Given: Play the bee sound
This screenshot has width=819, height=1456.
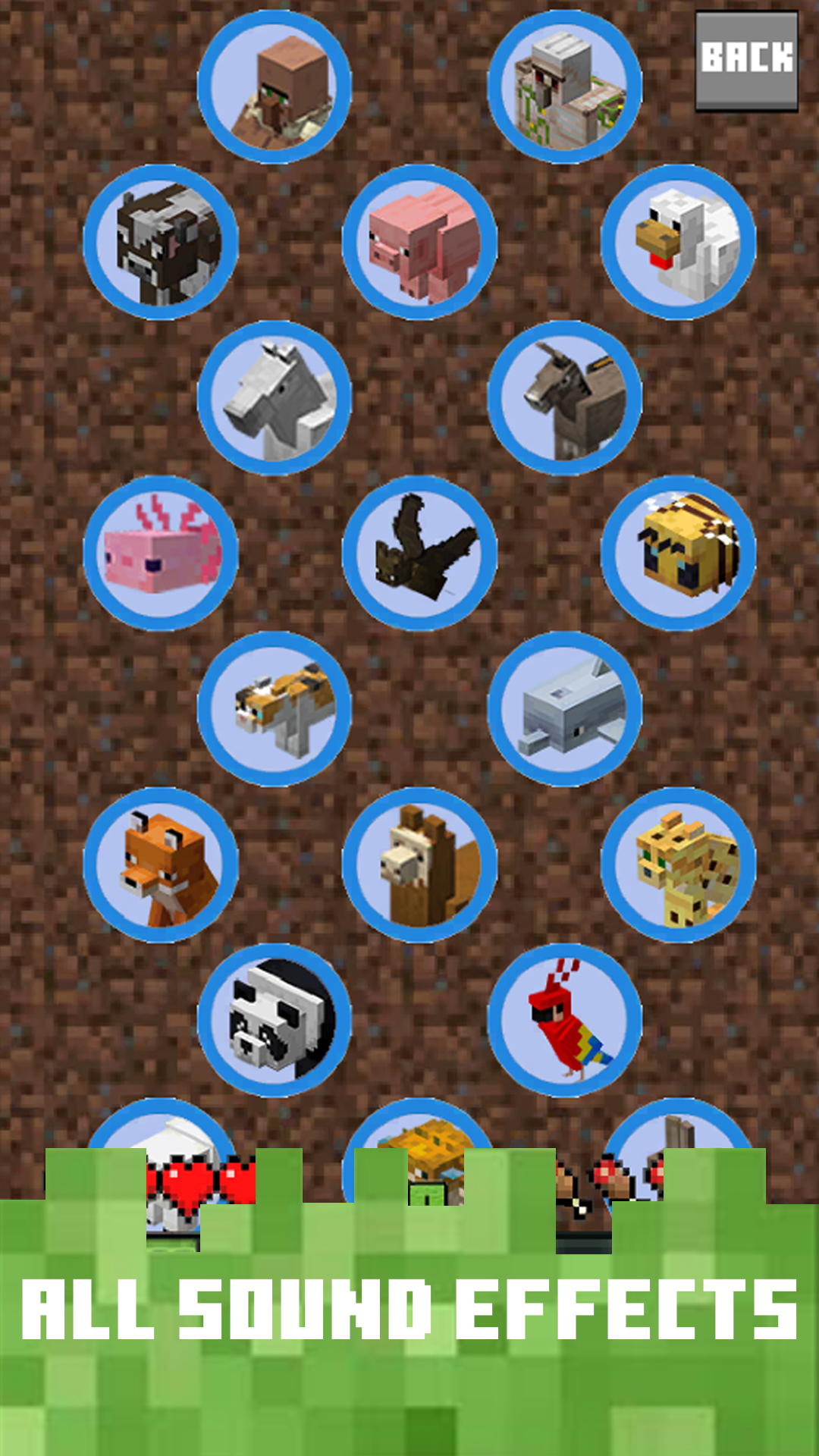Looking at the screenshot, I should (679, 553).
